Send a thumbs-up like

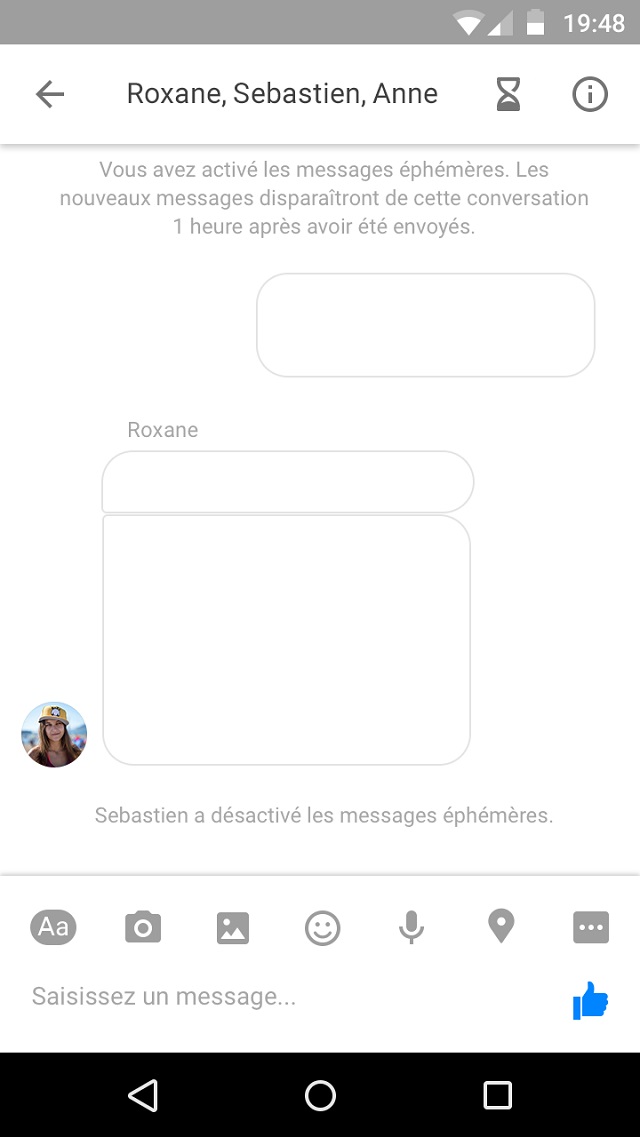tap(591, 1000)
